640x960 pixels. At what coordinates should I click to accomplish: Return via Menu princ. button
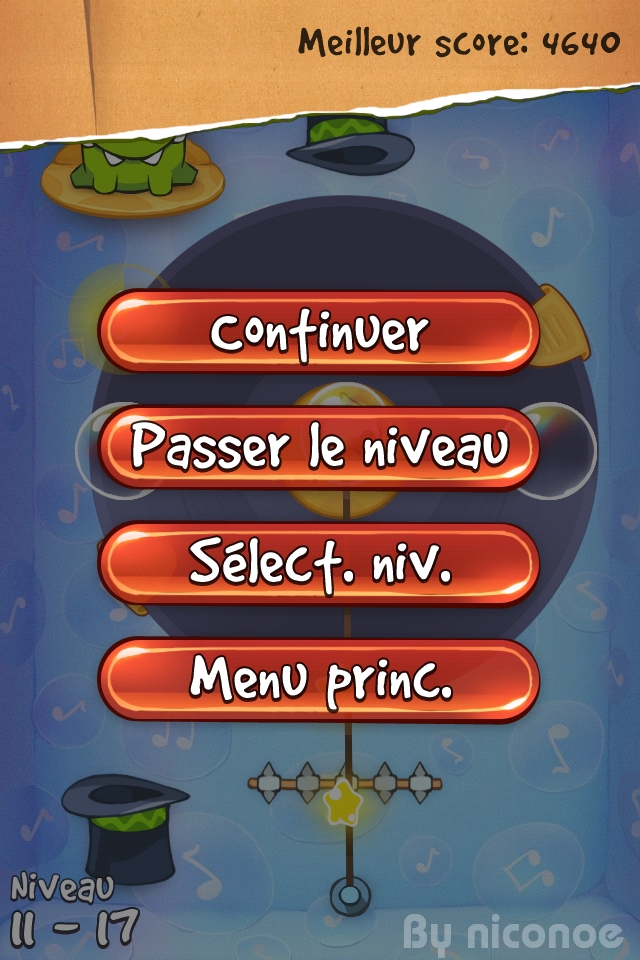[x=319, y=680]
